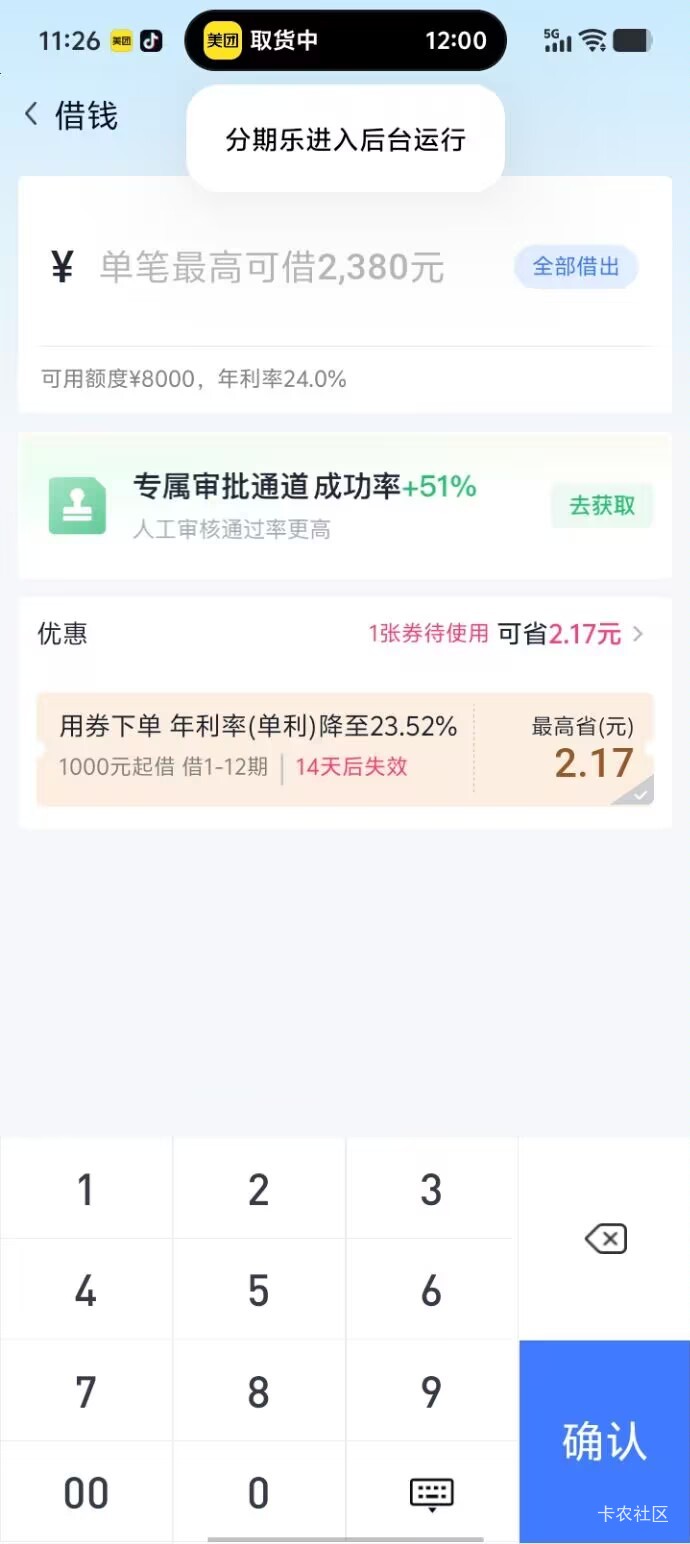Screen dimensions: 690x1544
Task: Tap 全部借出 to borrow the full amount
Action: point(576,267)
